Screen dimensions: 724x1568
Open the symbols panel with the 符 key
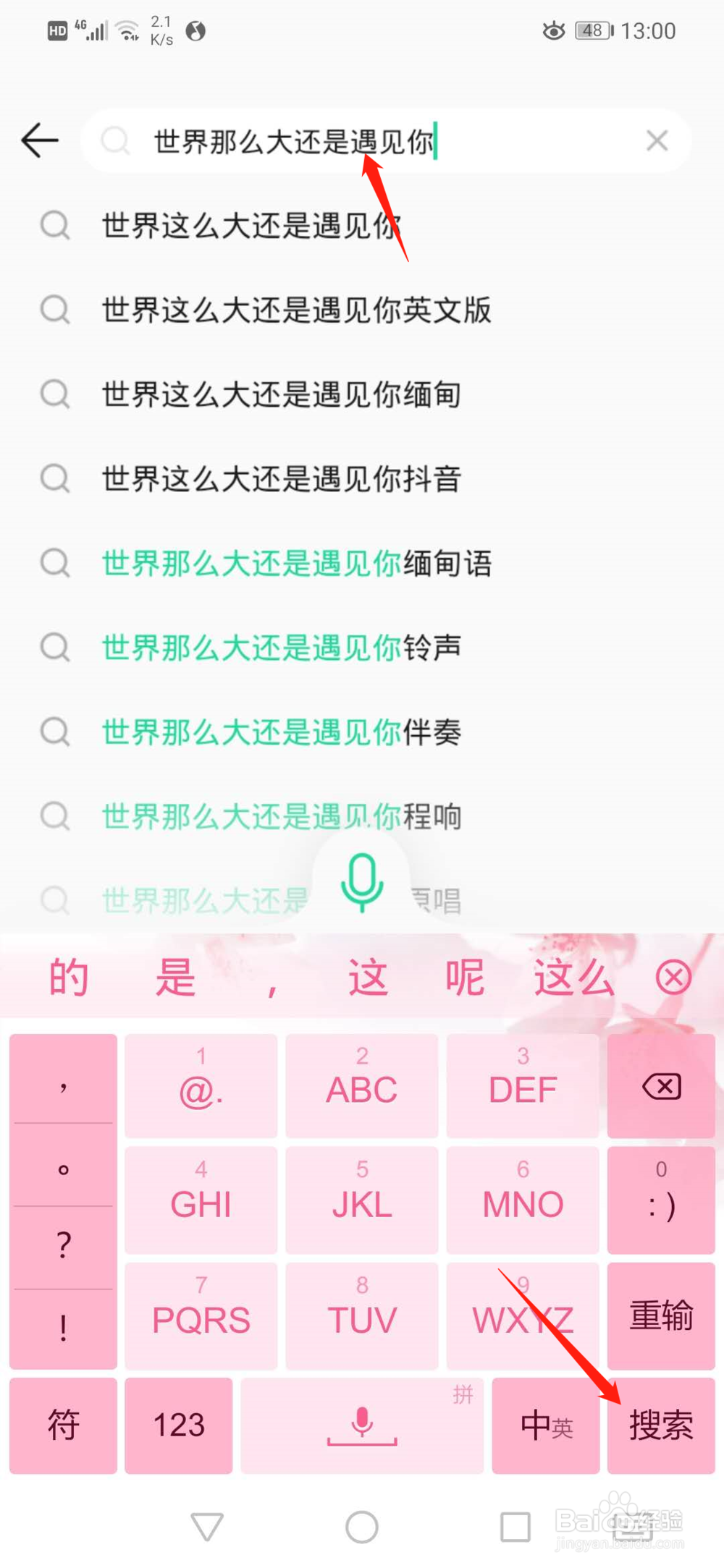[63, 1424]
